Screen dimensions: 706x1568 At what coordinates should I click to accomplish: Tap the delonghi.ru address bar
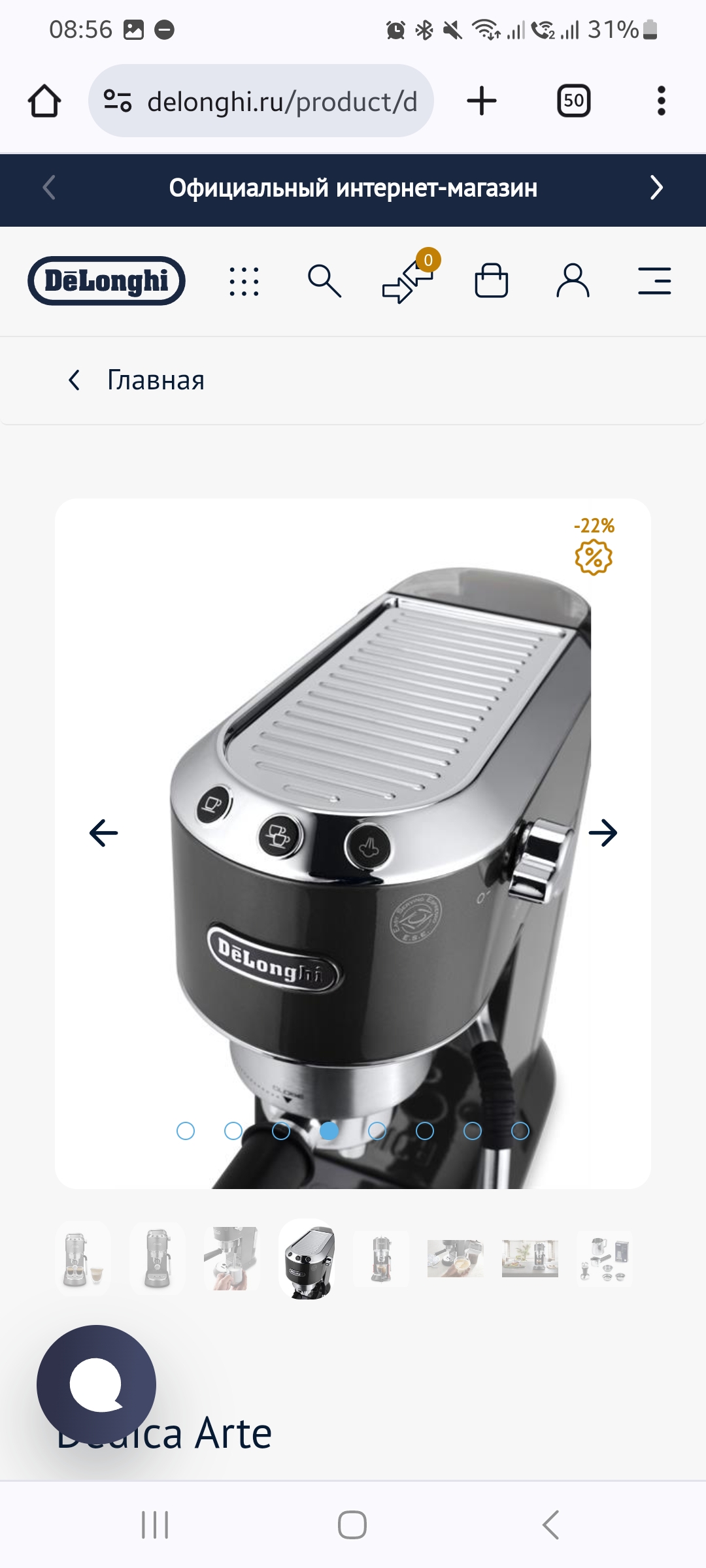pos(261,101)
